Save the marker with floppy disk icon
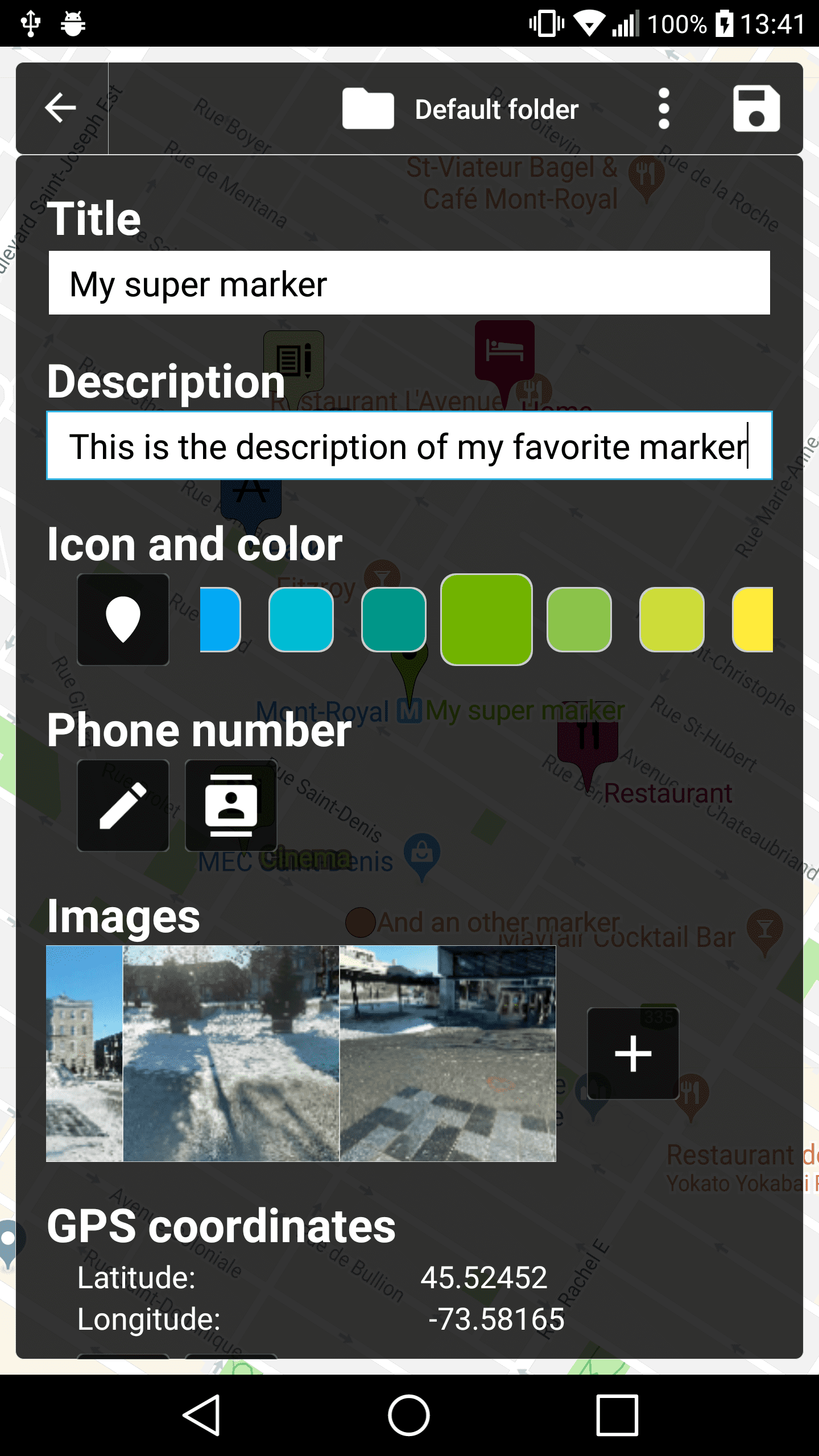 click(x=756, y=109)
